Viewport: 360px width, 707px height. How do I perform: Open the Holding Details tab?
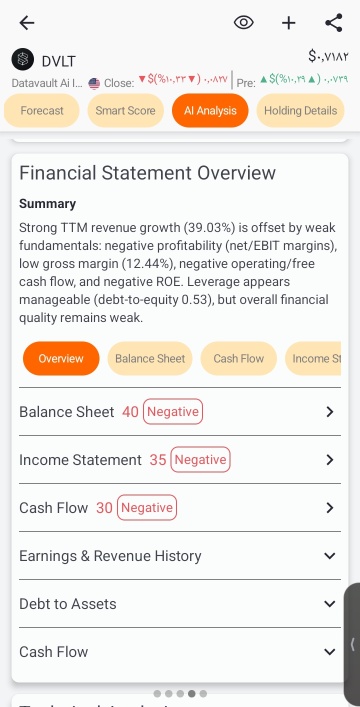(x=300, y=110)
